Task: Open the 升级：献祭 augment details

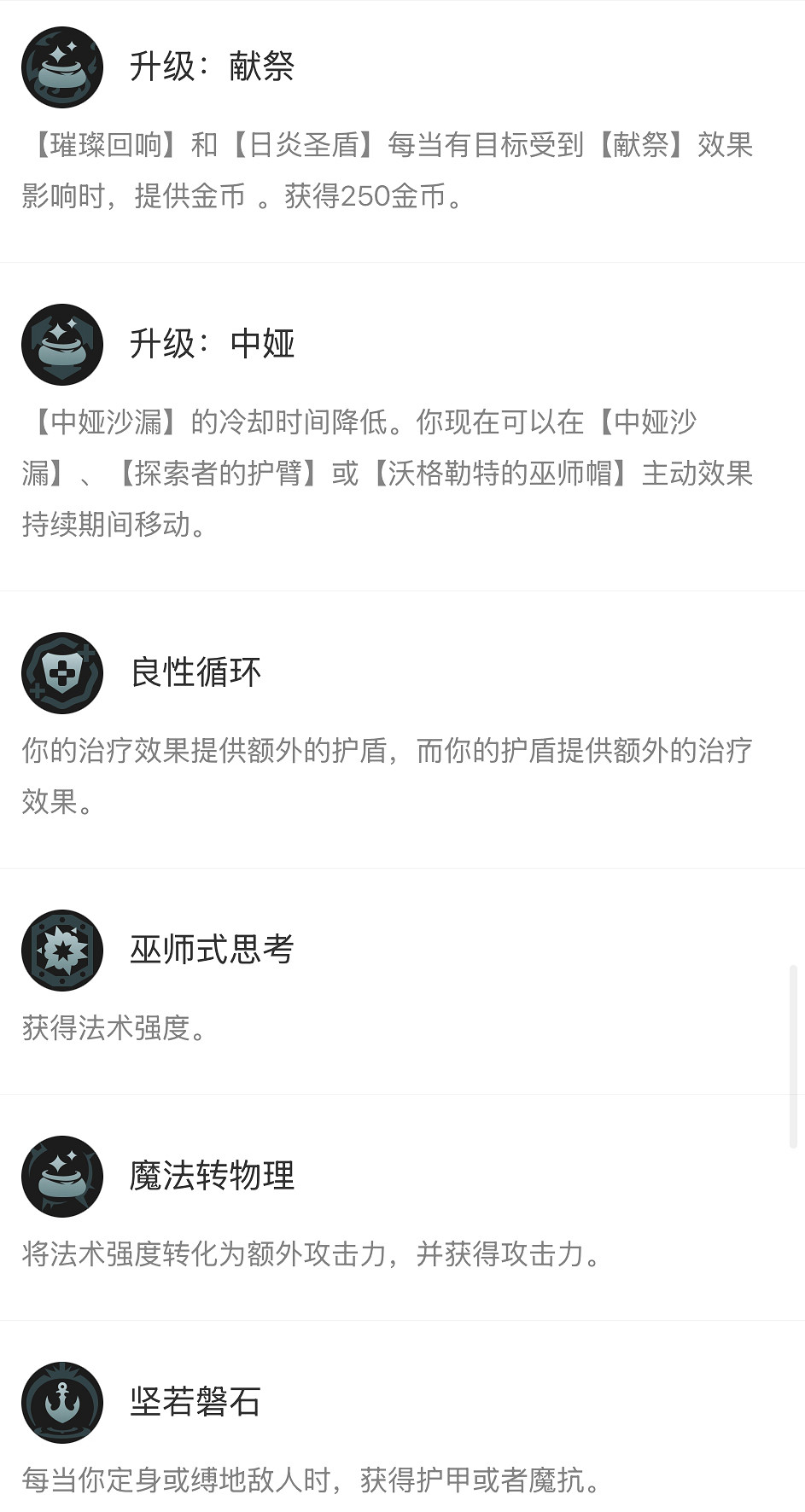Action: pos(212,67)
